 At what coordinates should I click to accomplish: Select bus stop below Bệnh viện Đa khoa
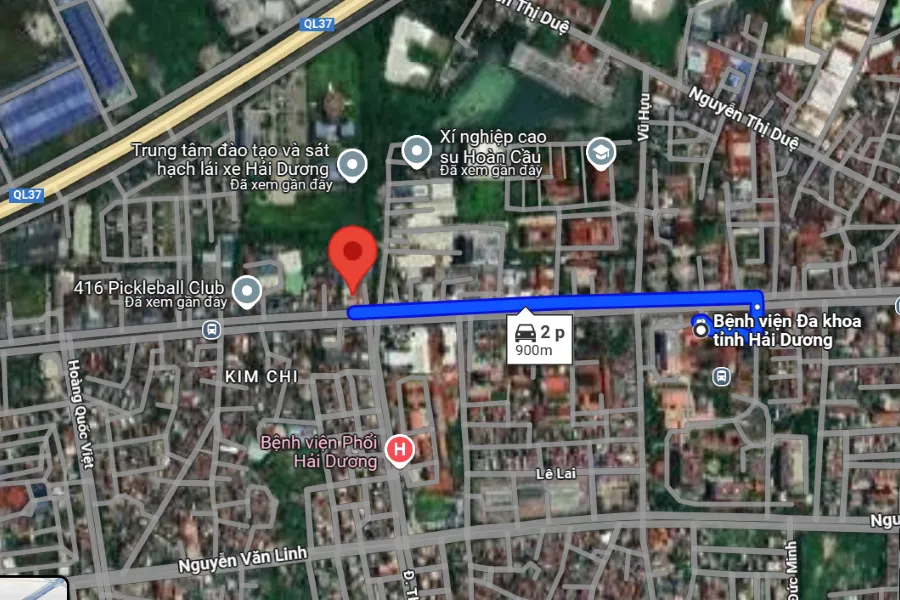pyautogui.click(x=721, y=376)
